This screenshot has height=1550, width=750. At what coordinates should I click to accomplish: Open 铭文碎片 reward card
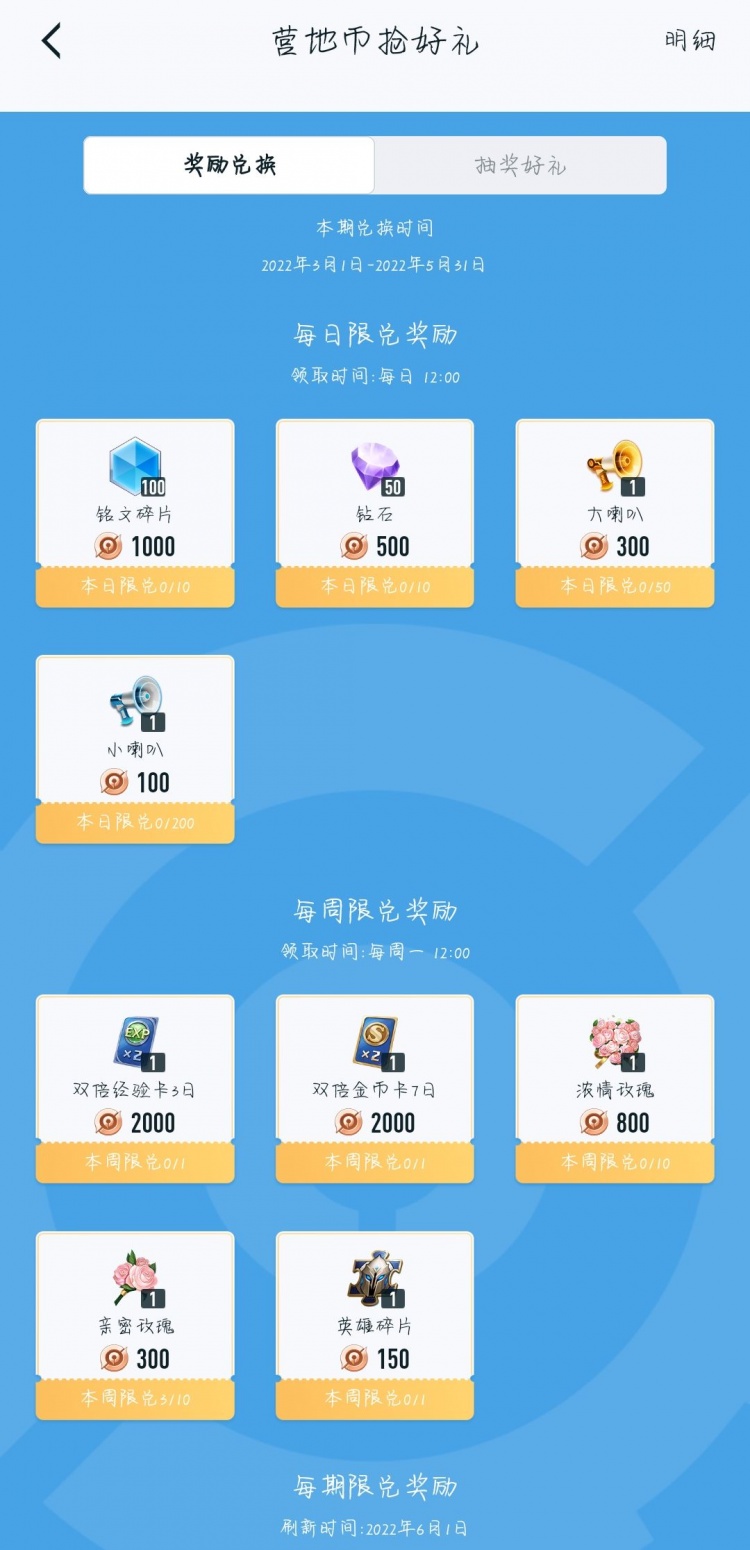coord(135,512)
